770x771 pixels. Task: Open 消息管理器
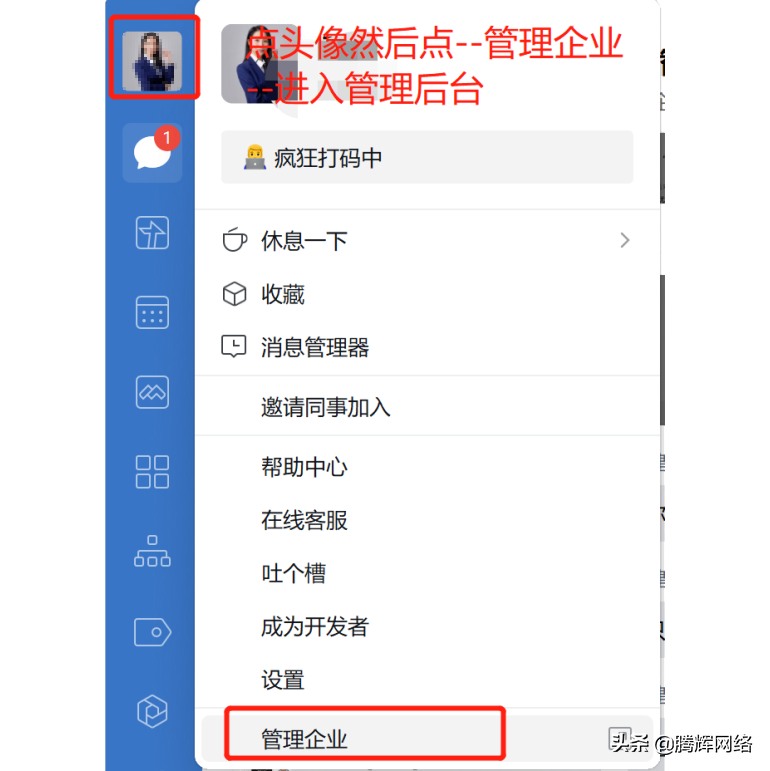pyautogui.click(x=315, y=347)
